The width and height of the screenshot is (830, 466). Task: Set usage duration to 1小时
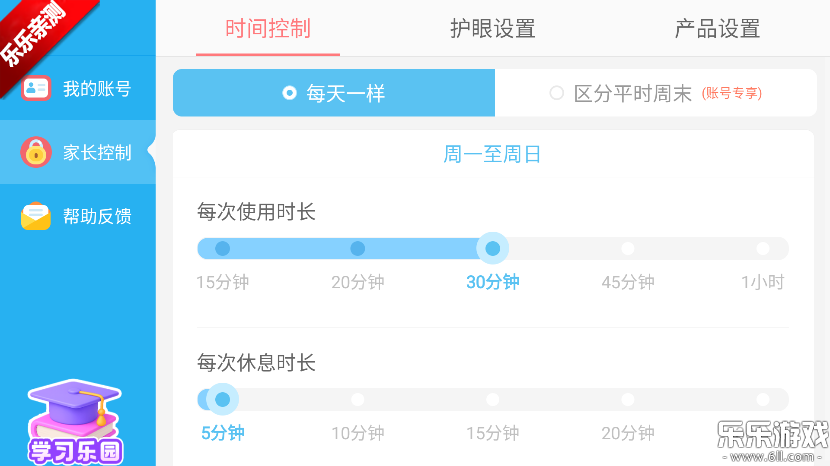point(762,248)
